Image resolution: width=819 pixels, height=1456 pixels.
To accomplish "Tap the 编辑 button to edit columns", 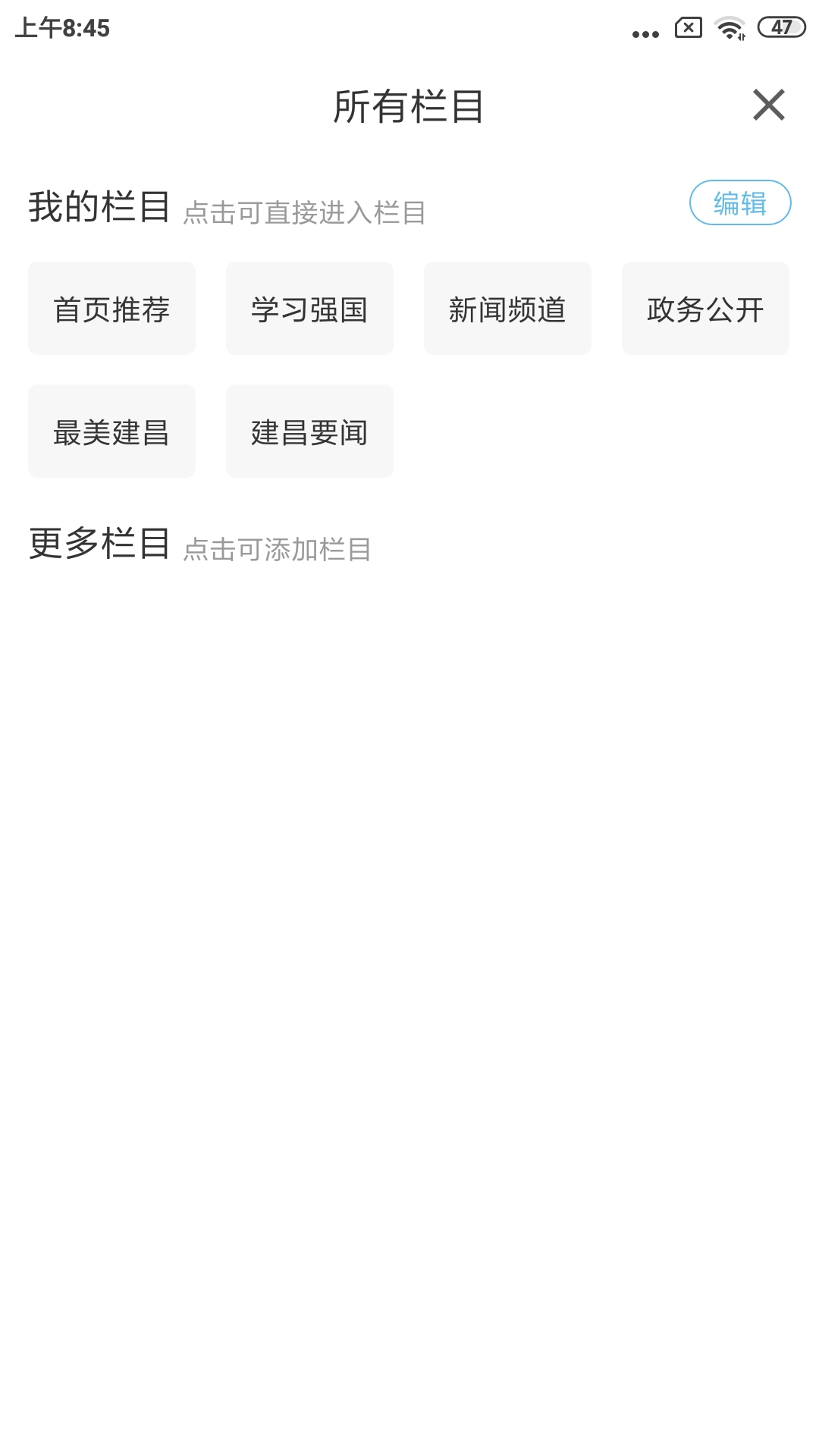I will click(x=739, y=203).
